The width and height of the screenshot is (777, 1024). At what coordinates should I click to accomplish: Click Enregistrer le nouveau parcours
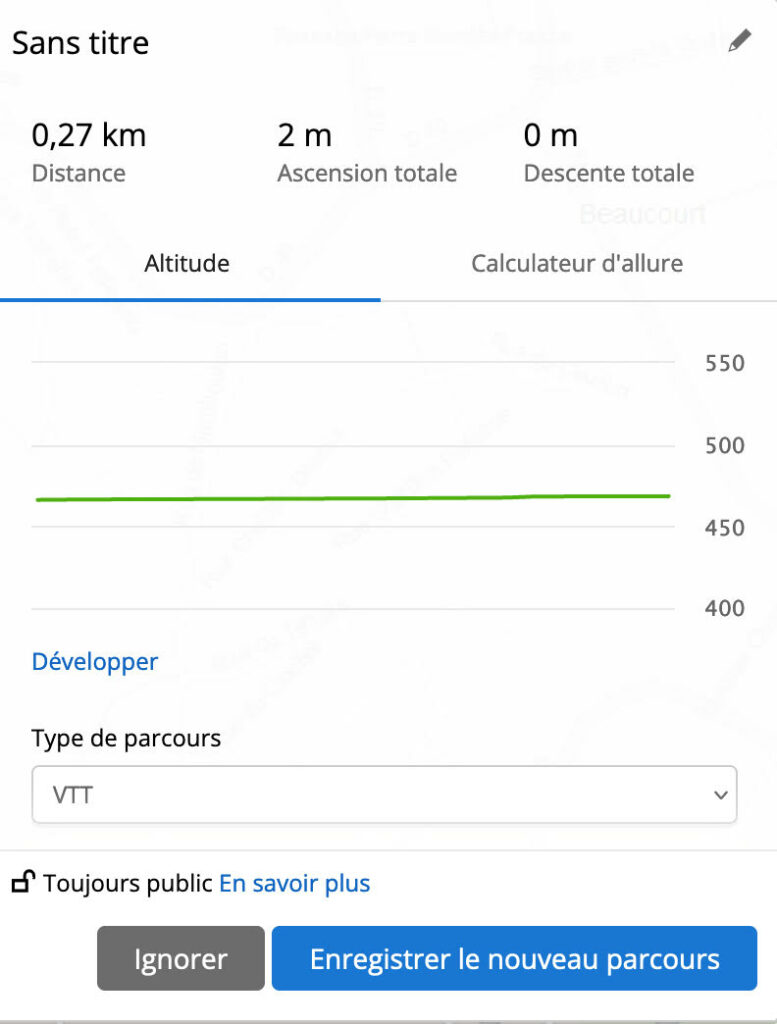pos(514,958)
